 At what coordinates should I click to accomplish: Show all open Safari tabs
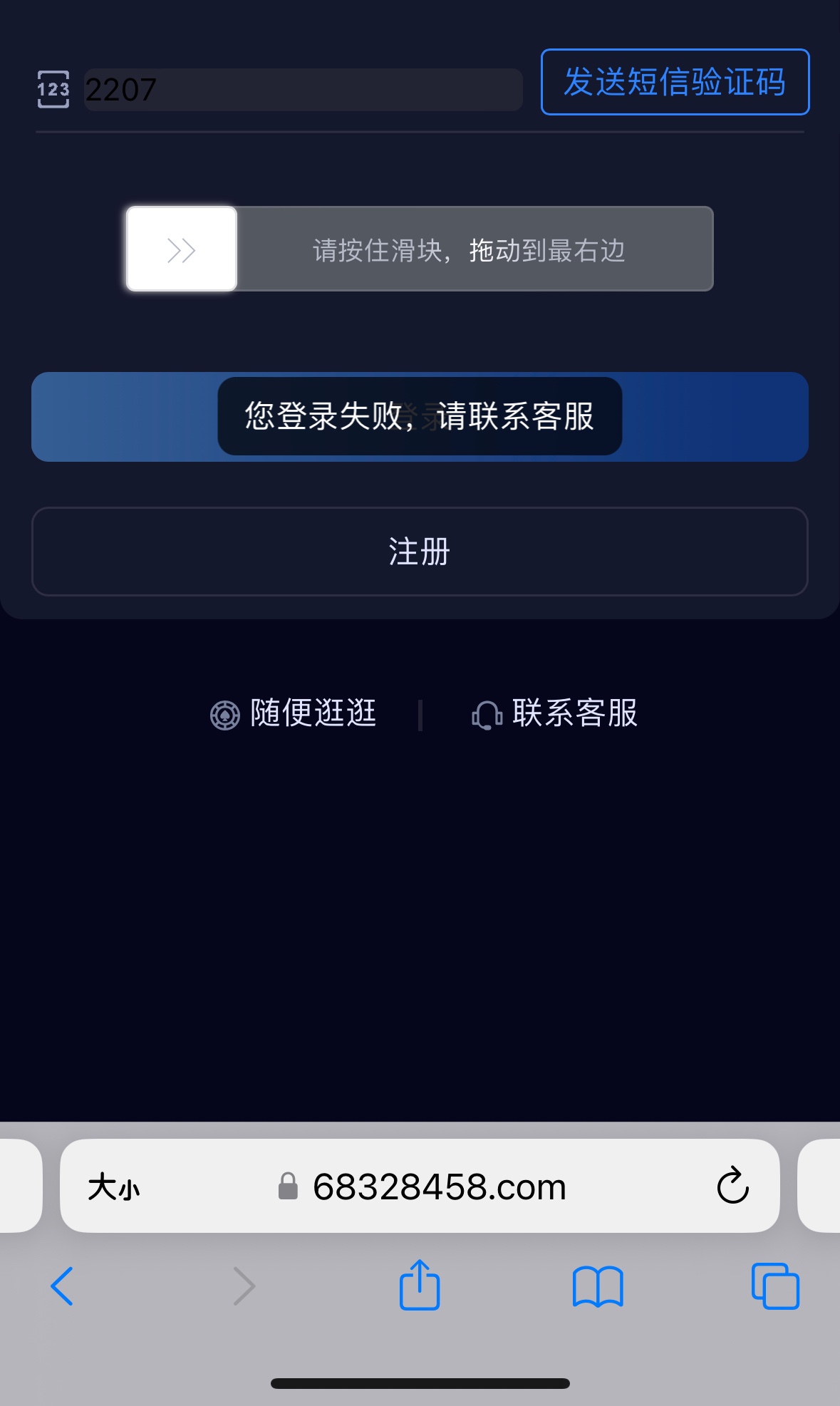pos(775,1286)
